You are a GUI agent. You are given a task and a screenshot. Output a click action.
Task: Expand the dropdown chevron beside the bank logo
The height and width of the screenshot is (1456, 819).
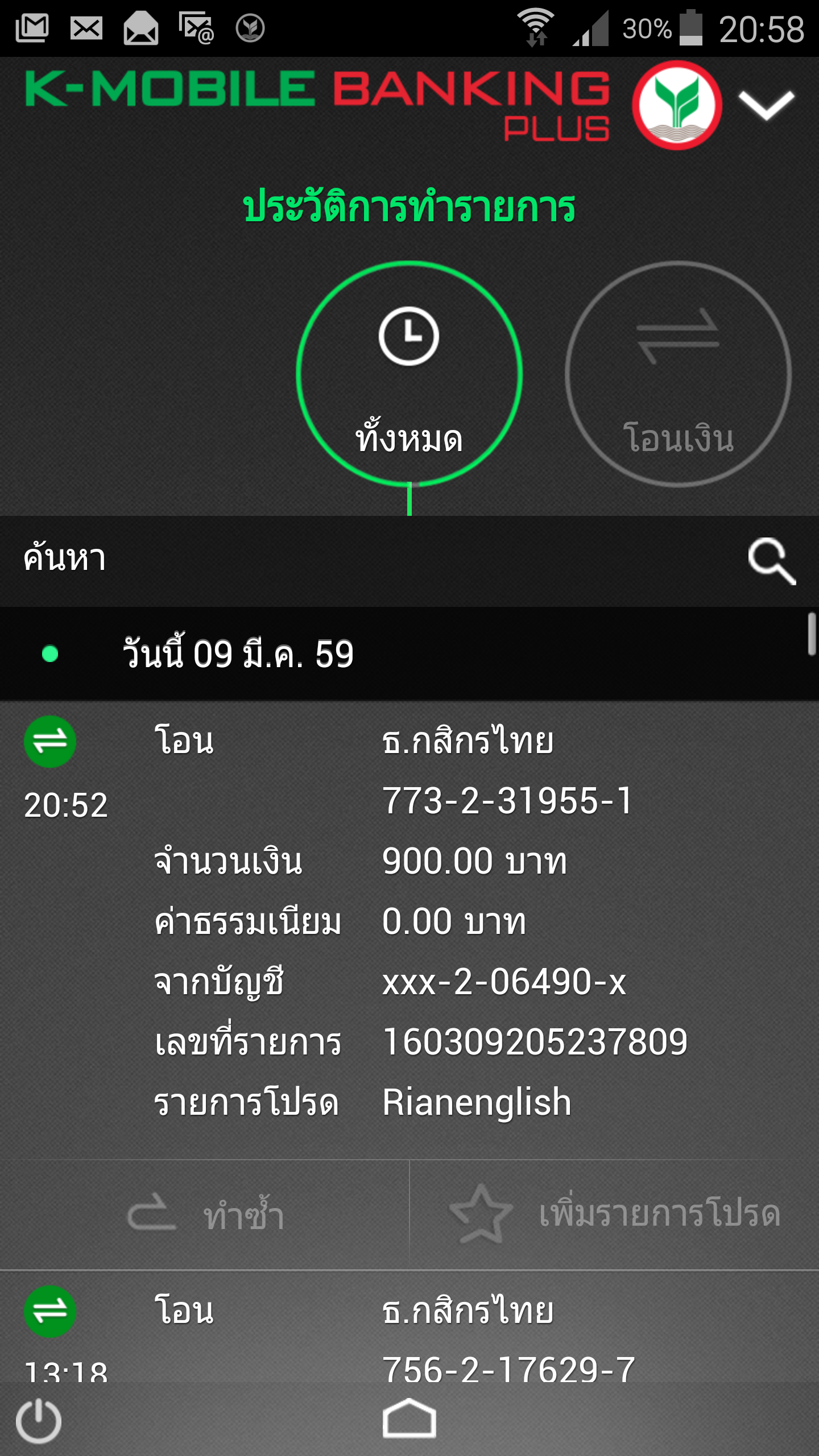coord(766,105)
